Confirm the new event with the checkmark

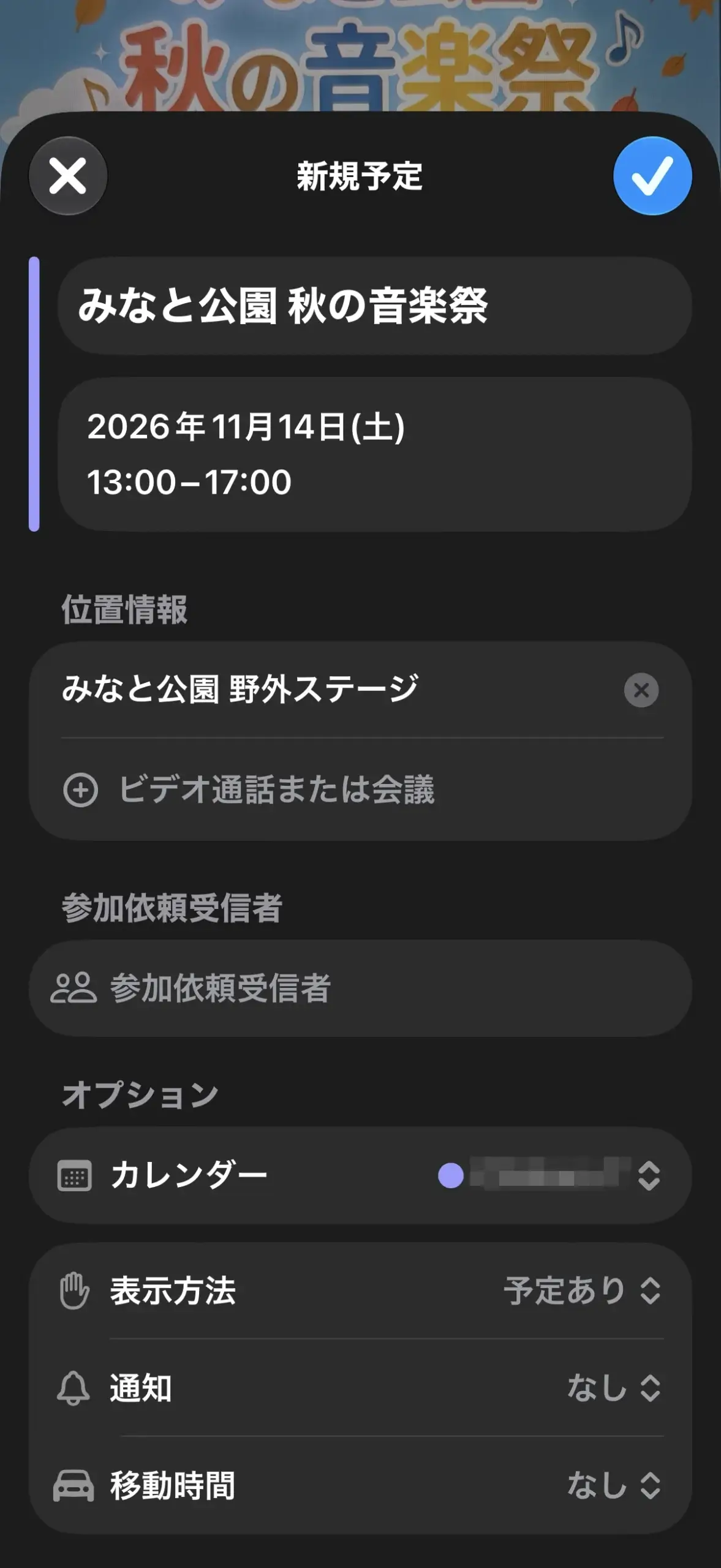coord(652,176)
